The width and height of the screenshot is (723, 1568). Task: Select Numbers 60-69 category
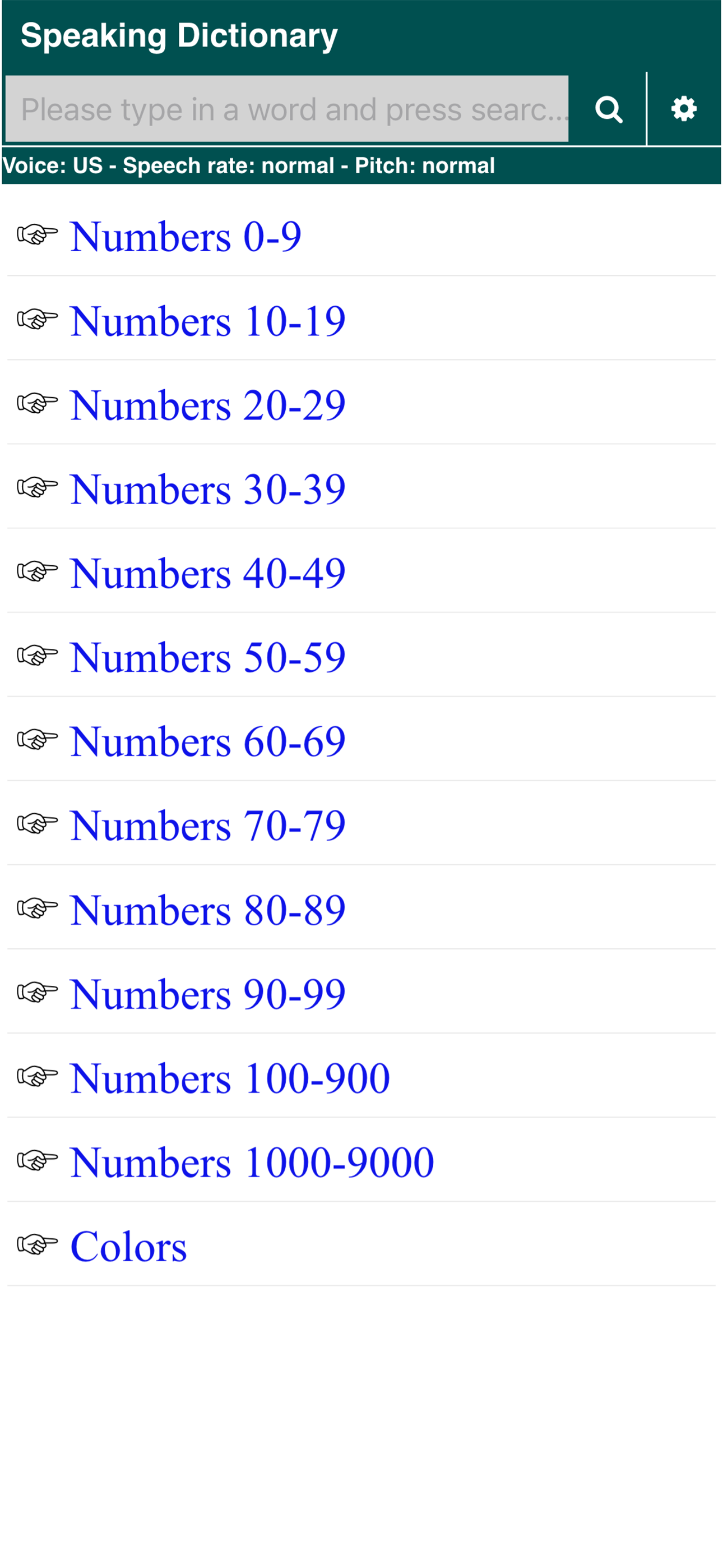coord(207,741)
